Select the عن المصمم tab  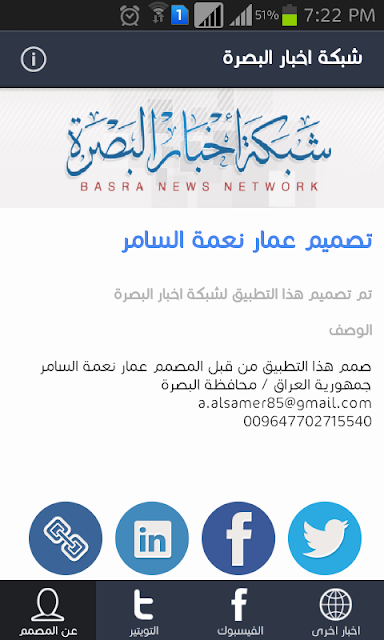pyautogui.click(x=48, y=611)
